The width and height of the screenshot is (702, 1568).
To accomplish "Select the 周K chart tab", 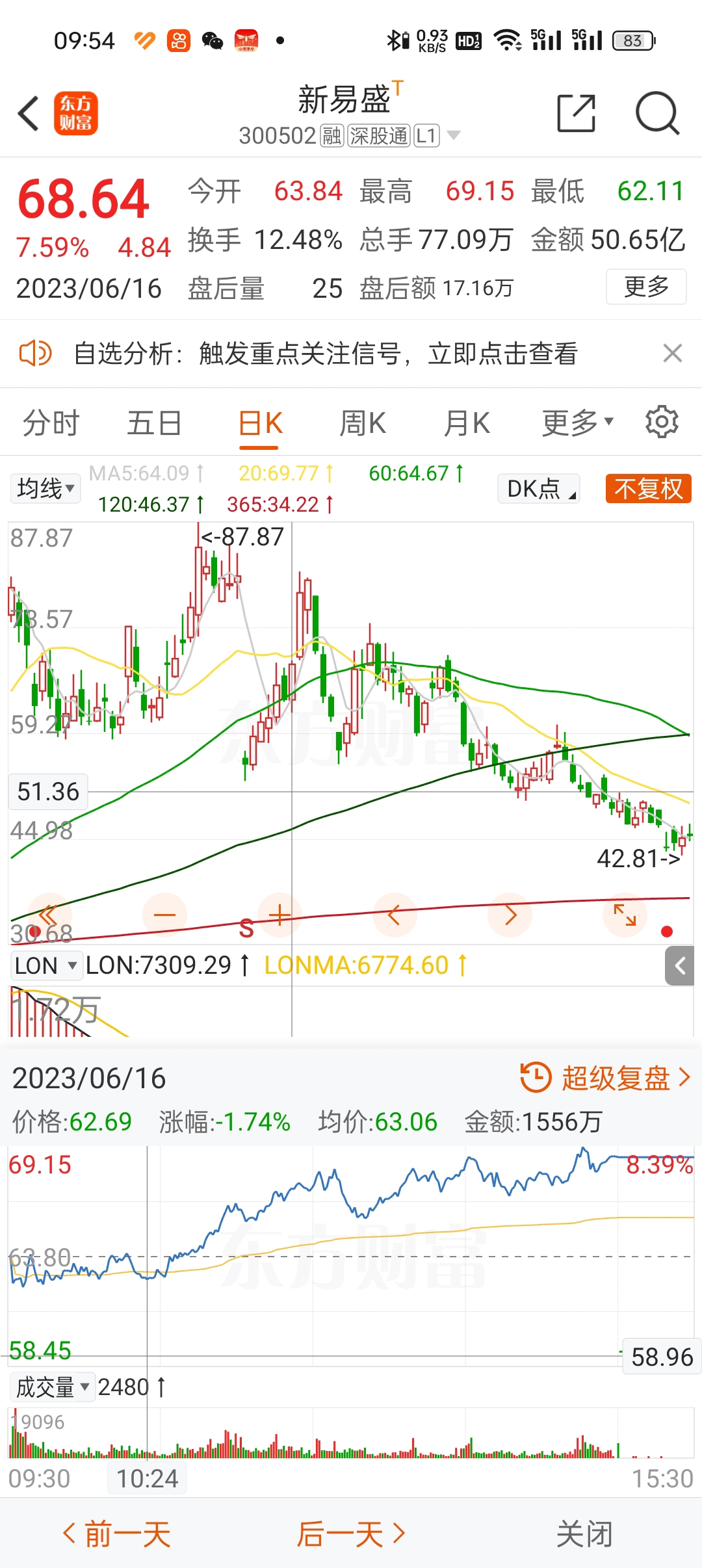I will [363, 423].
